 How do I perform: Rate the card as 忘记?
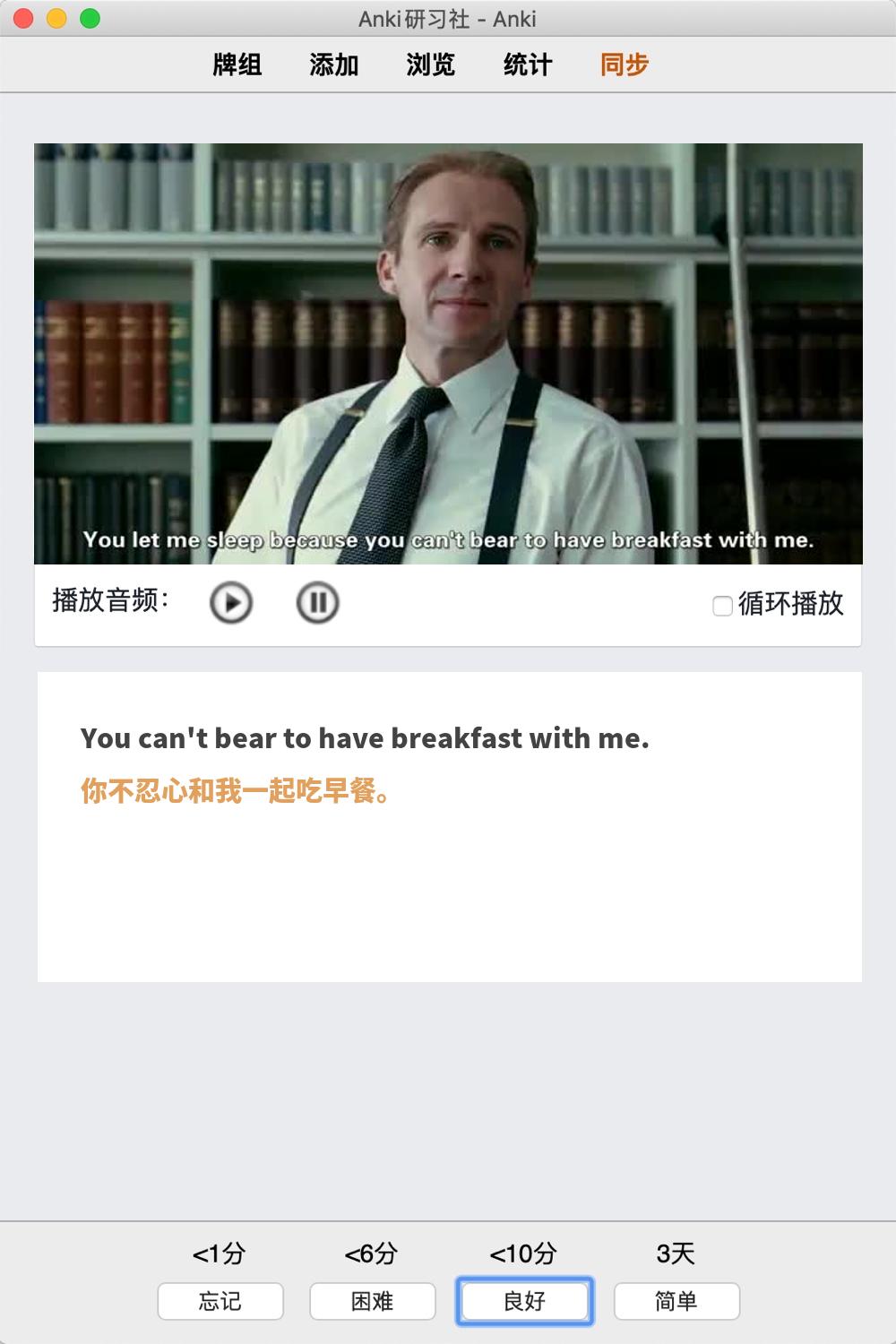coord(220,1301)
